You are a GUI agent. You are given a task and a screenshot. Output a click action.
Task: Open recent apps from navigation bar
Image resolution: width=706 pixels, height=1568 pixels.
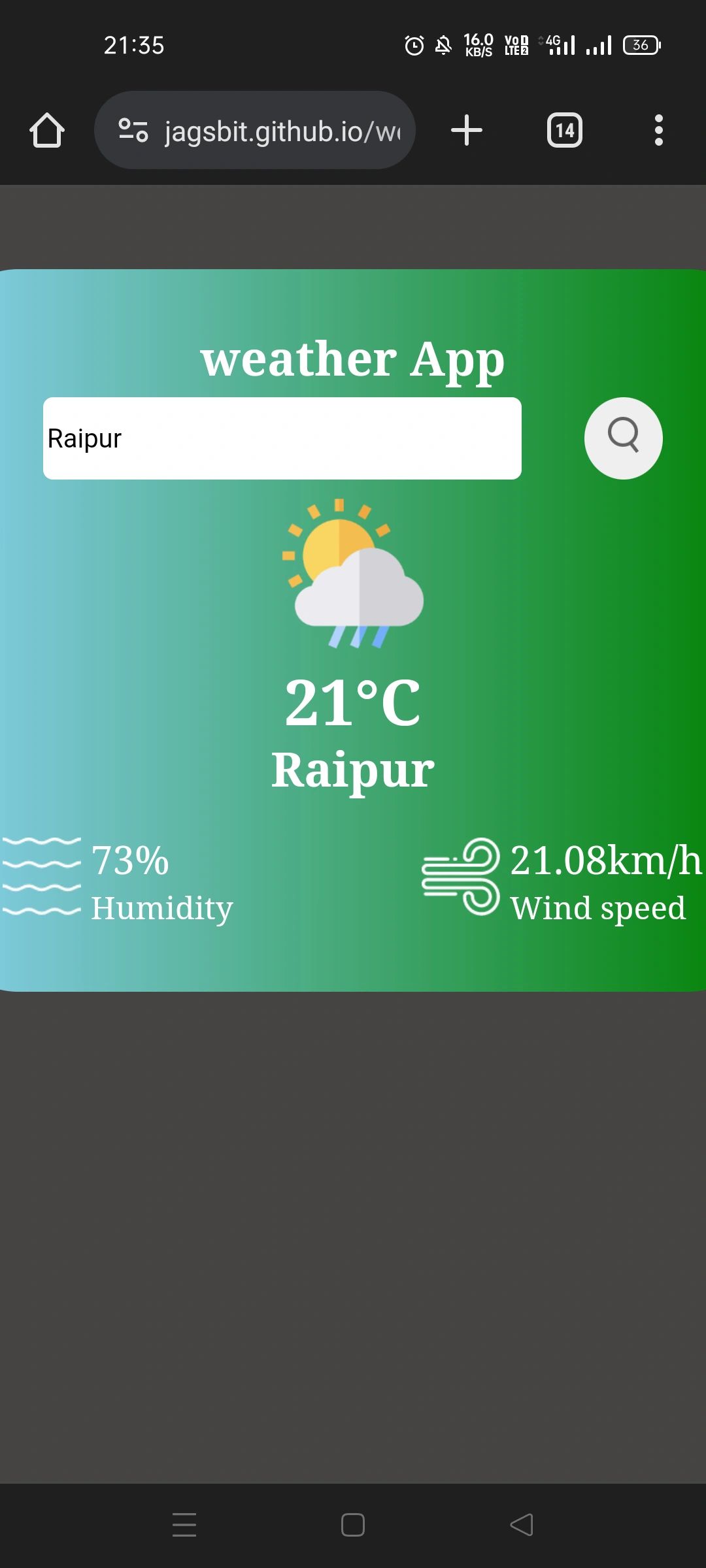[x=184, y=1525]
